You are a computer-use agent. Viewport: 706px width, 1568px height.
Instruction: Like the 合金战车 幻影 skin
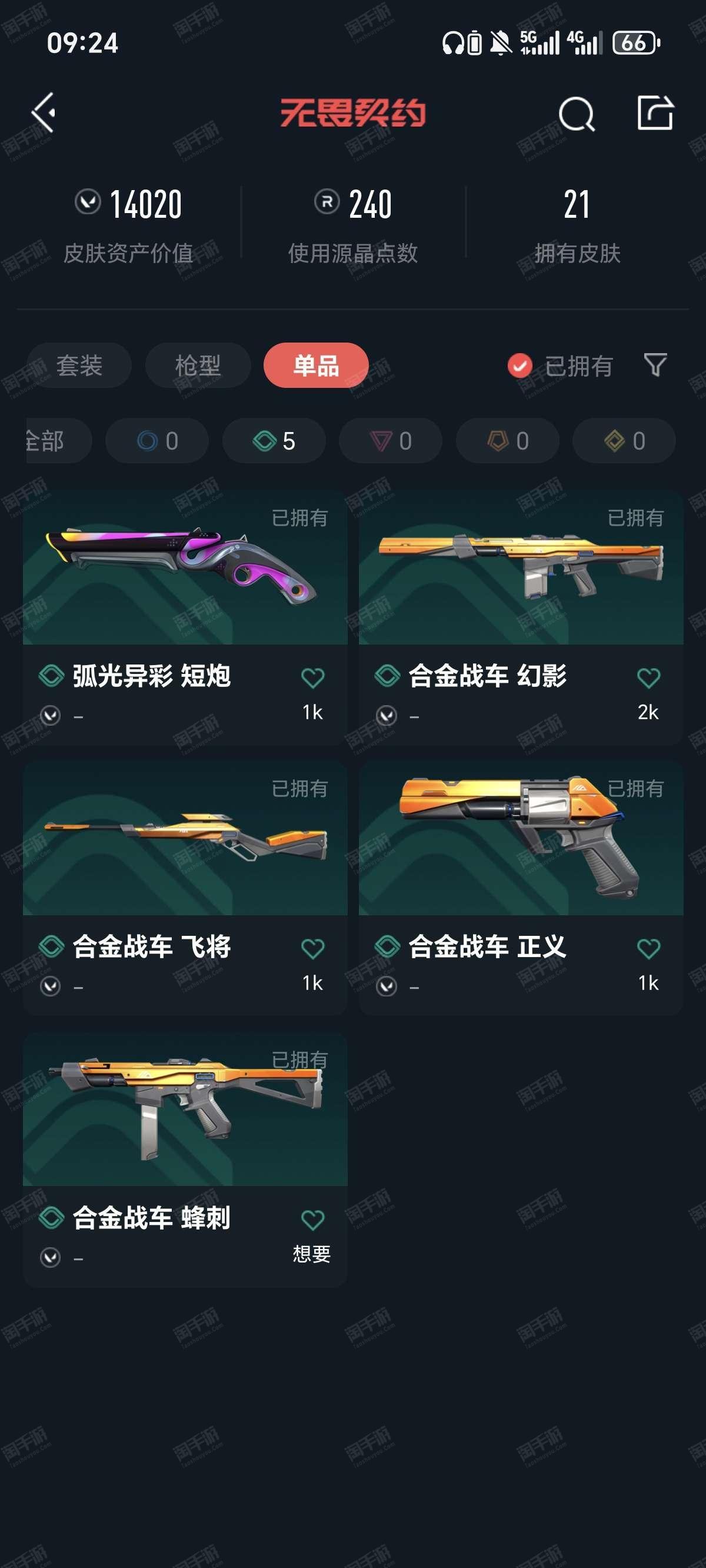pos(648,677)
